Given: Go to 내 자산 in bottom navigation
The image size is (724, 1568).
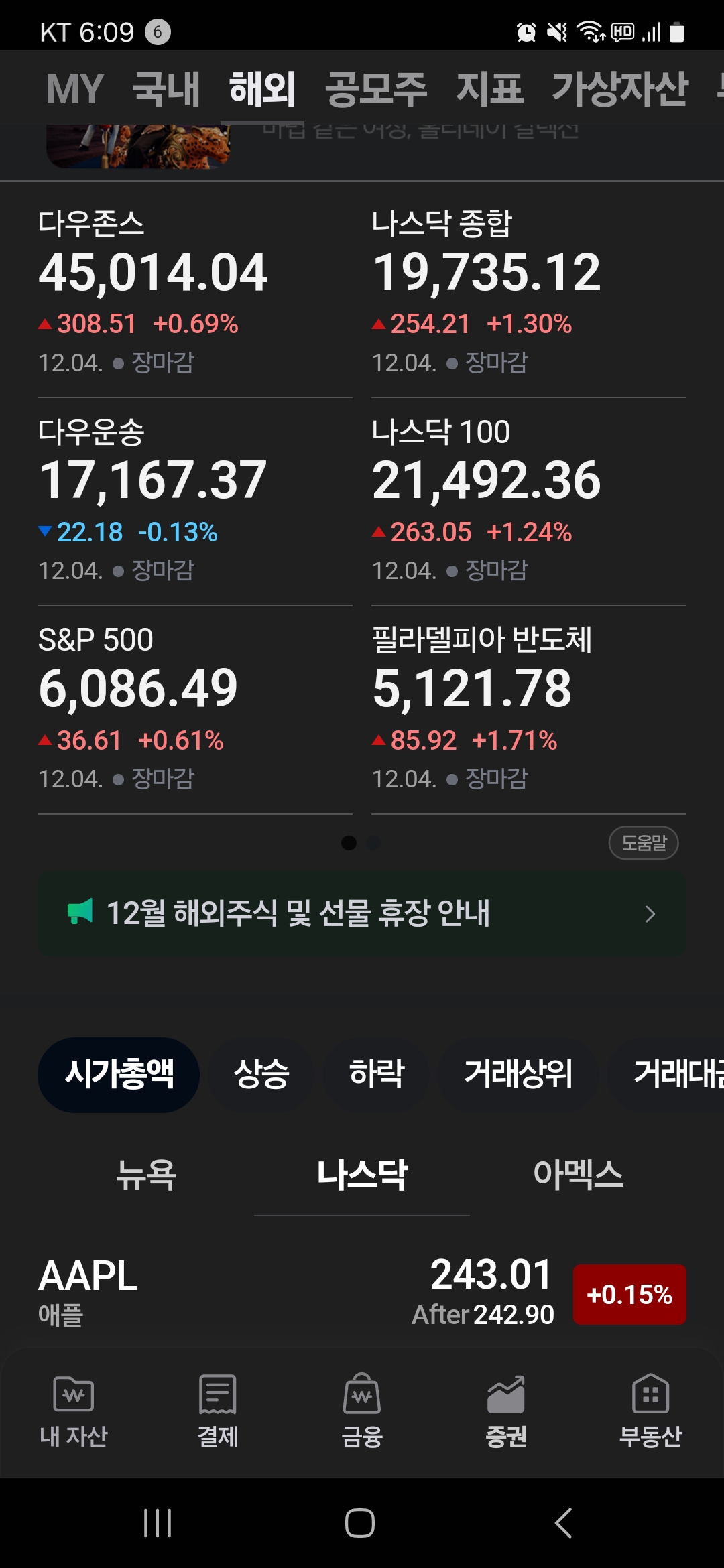Looking at the screenshot, I should (x=73, y=1410).
